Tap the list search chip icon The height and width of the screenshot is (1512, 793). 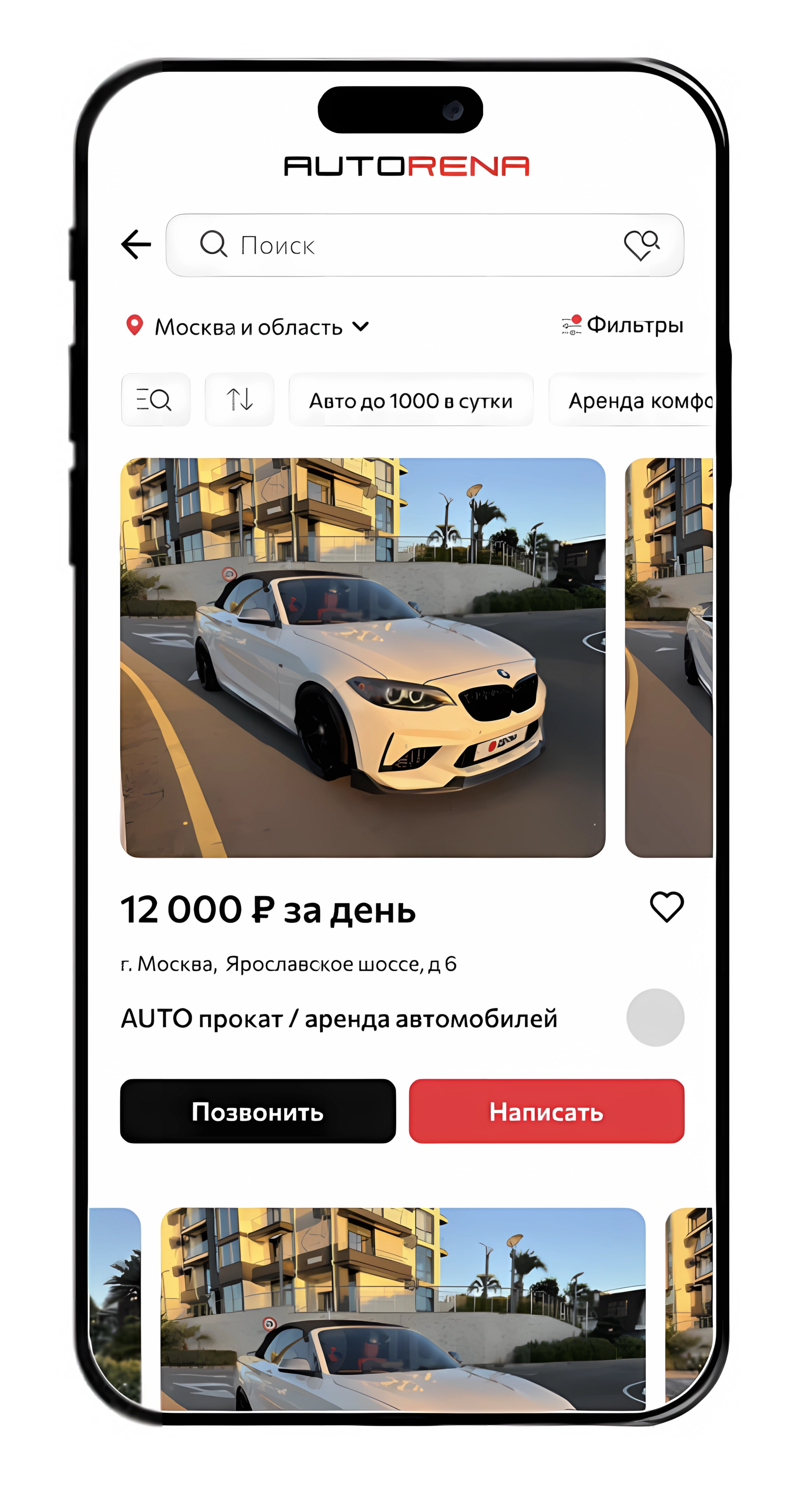[156, 400]
